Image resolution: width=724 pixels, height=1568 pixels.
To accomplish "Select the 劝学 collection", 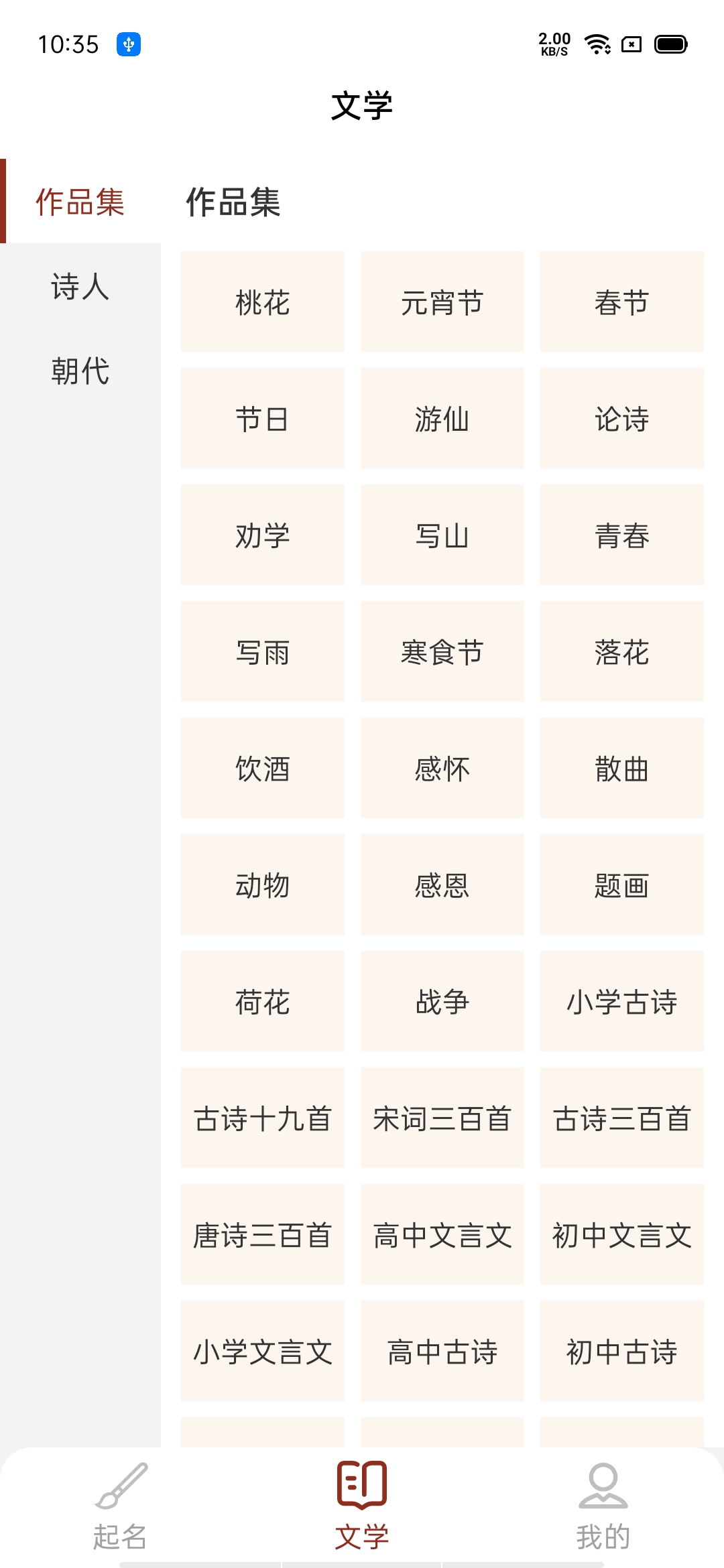I will 263,535.
